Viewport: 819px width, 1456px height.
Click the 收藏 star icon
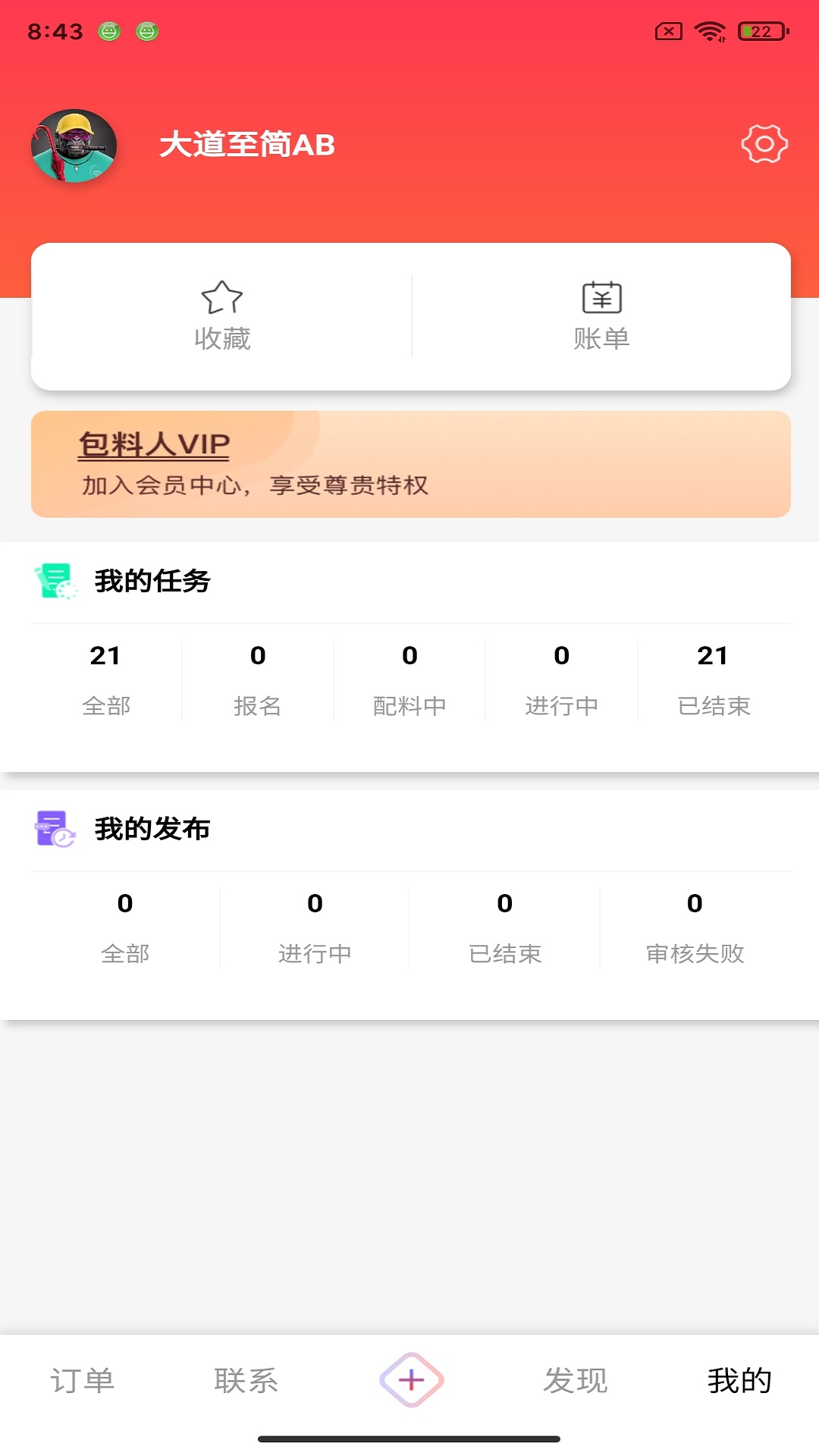tap(221, 298)
